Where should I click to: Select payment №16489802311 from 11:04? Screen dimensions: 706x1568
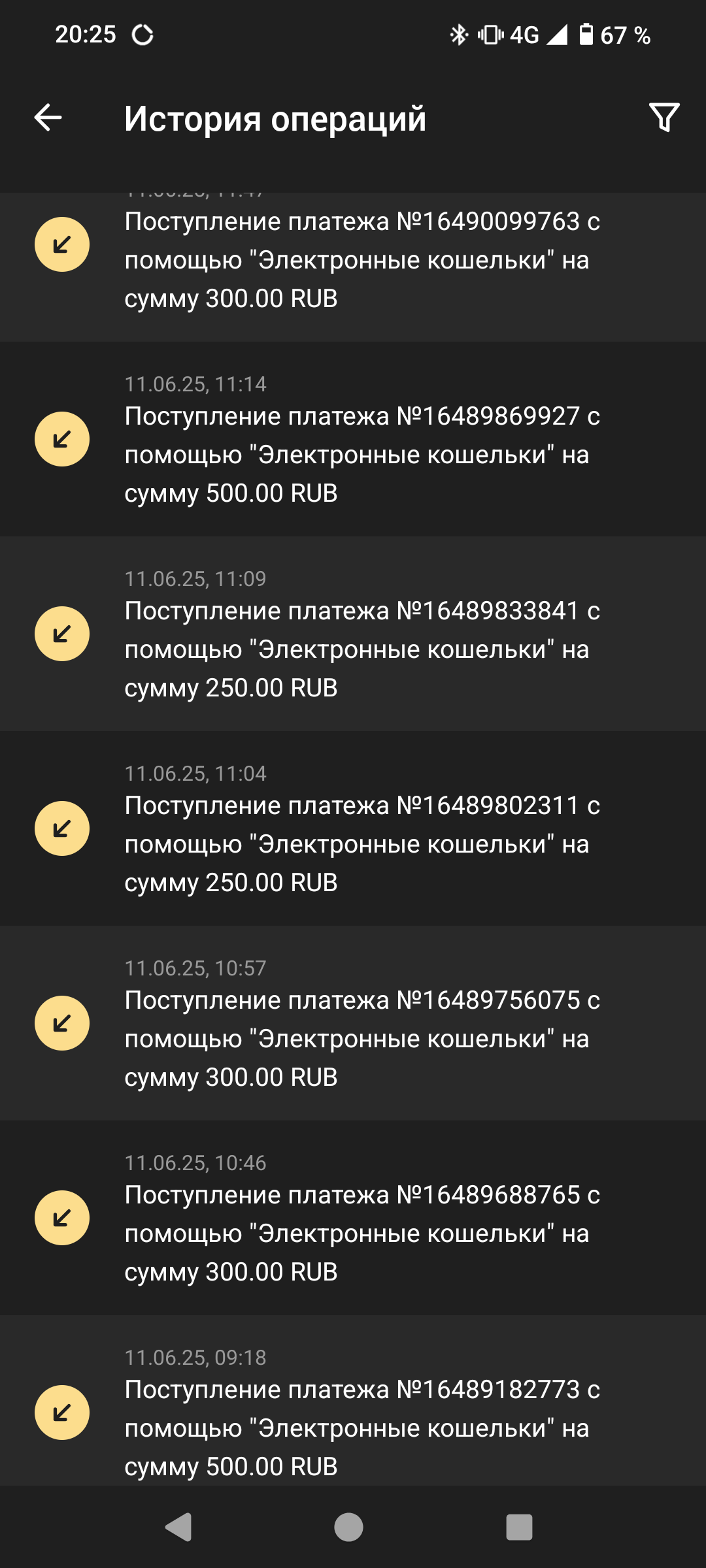[x=361, y=843]
